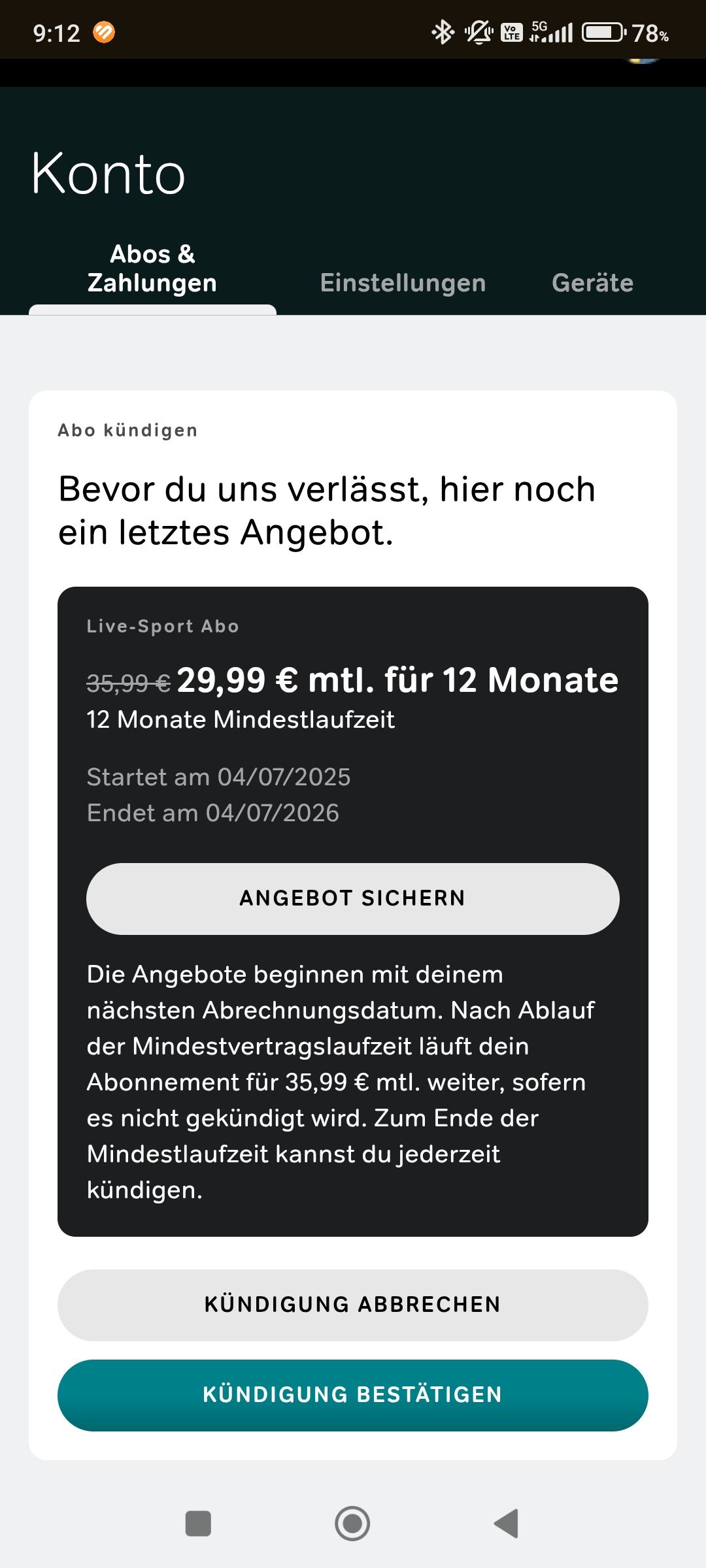The height and width of the screenshot is (1568, 706).
Task: Go back with the system back button
Action: click(507, 1523)
